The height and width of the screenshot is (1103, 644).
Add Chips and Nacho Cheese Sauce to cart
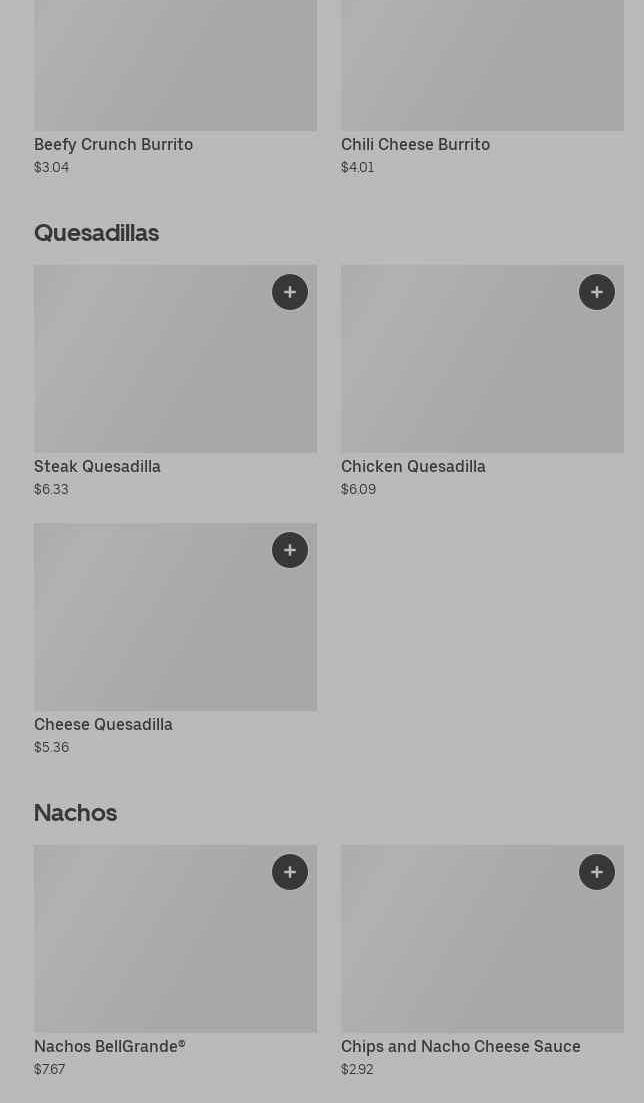597,872
